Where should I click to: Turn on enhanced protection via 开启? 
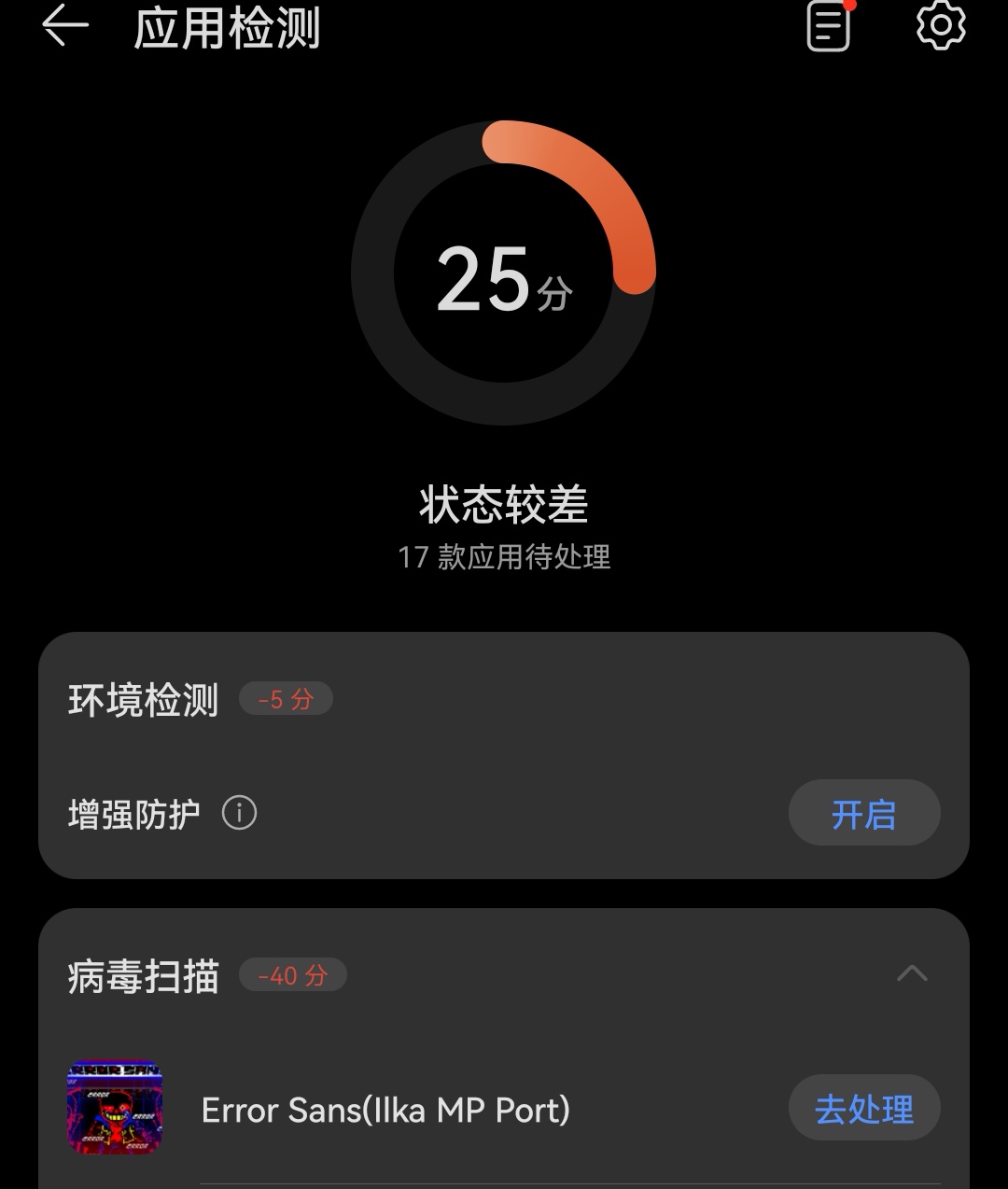coord(863,813)
